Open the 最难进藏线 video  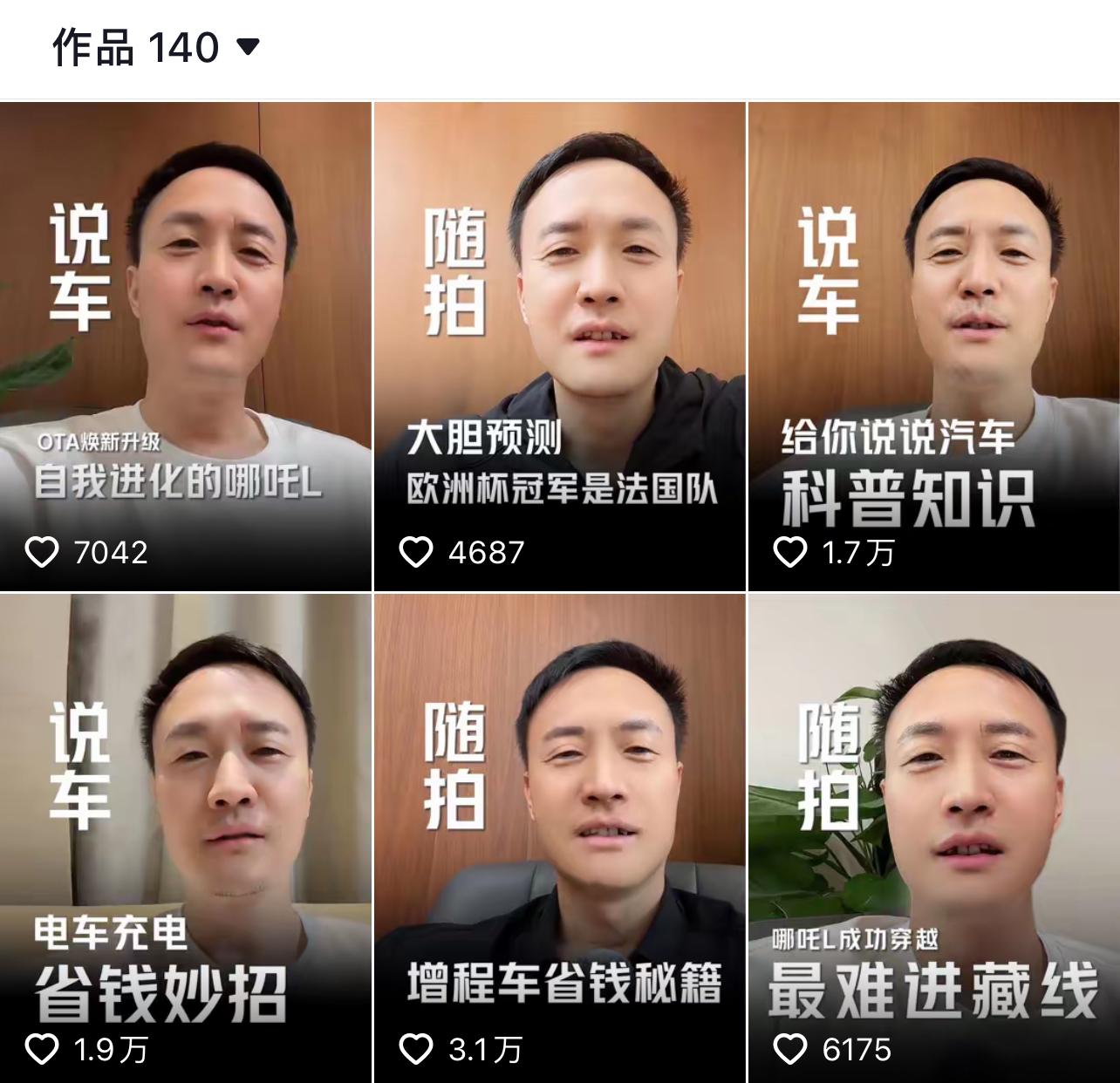click(933, 837)
